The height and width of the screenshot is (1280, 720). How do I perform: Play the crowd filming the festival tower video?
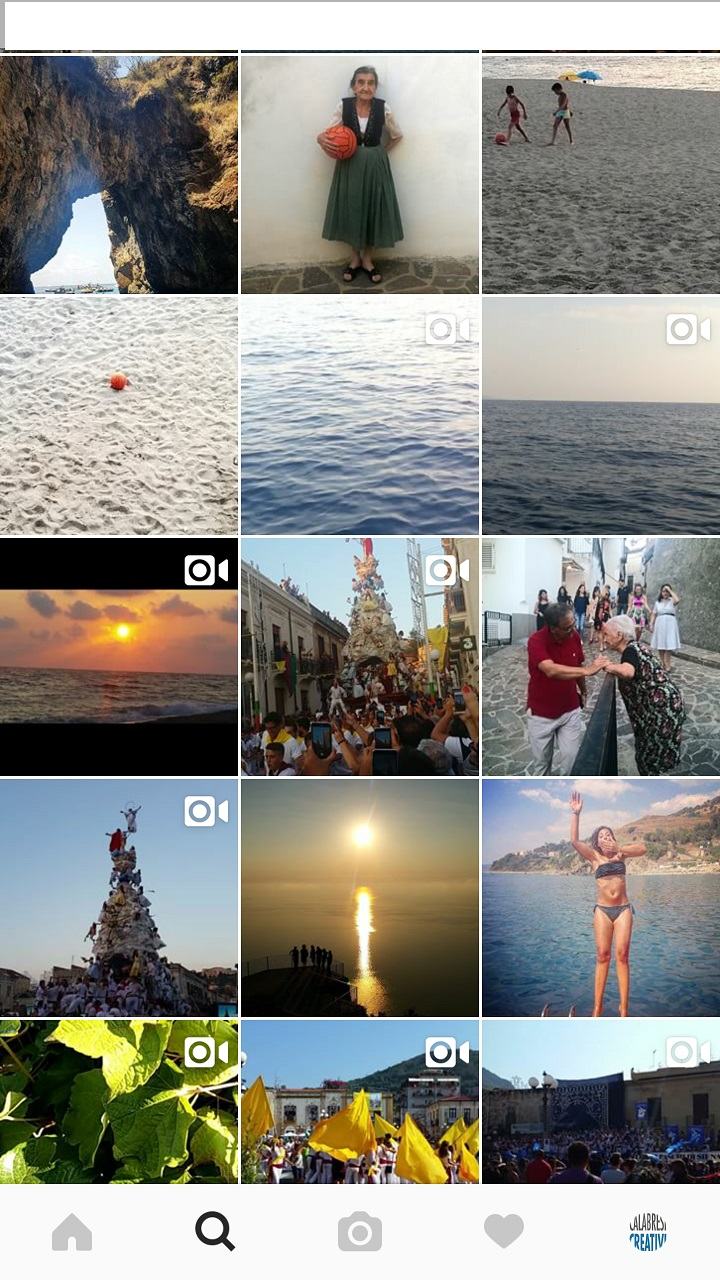click(360, 656)
